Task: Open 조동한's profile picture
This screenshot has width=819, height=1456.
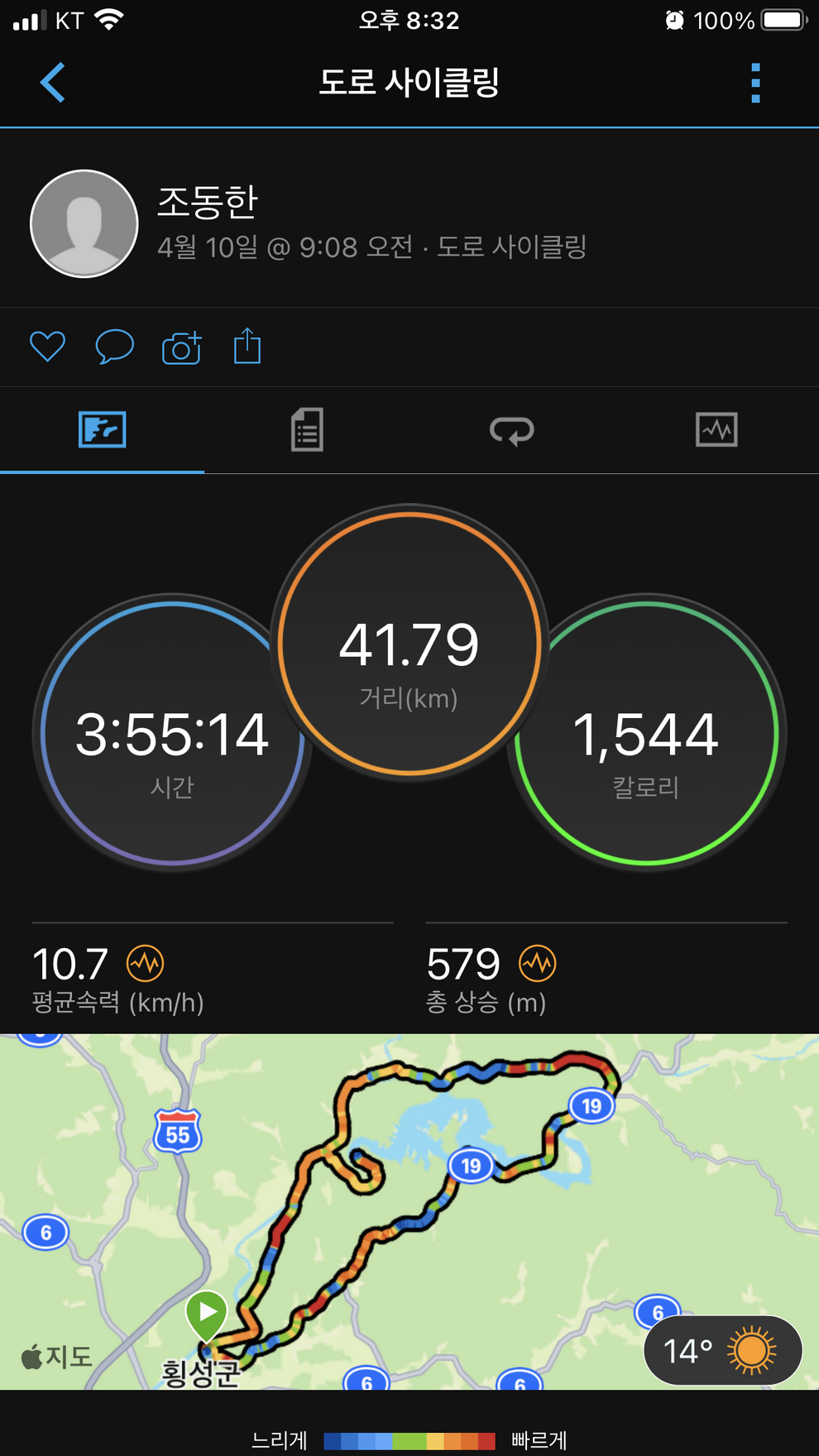Action: [84, 223]
